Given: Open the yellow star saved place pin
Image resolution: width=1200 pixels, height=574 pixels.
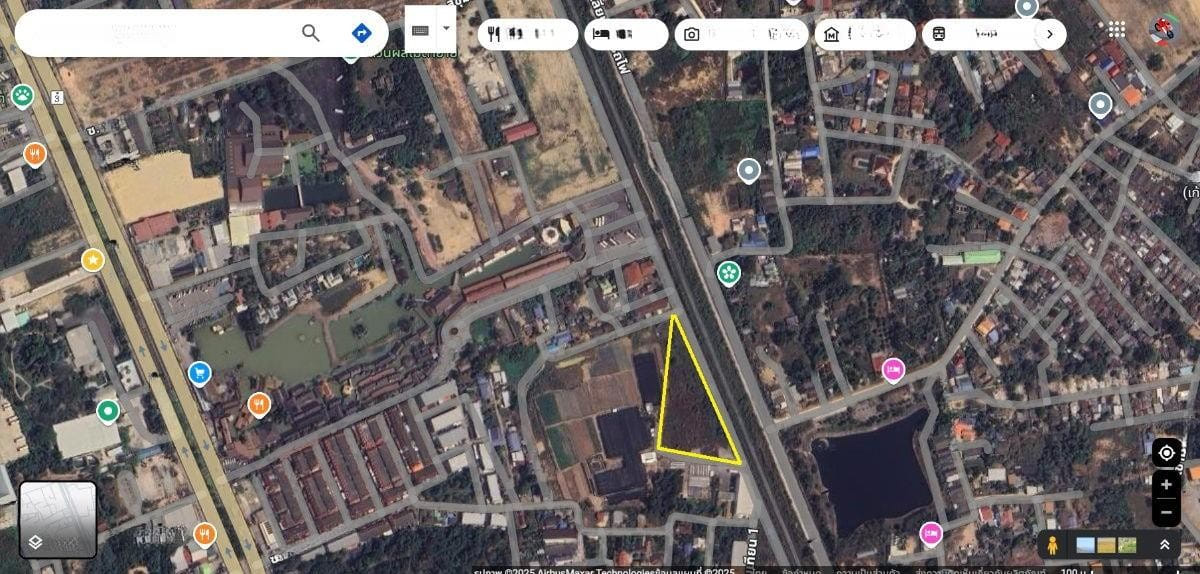Looking at the screenshot, I should [93, 260].
